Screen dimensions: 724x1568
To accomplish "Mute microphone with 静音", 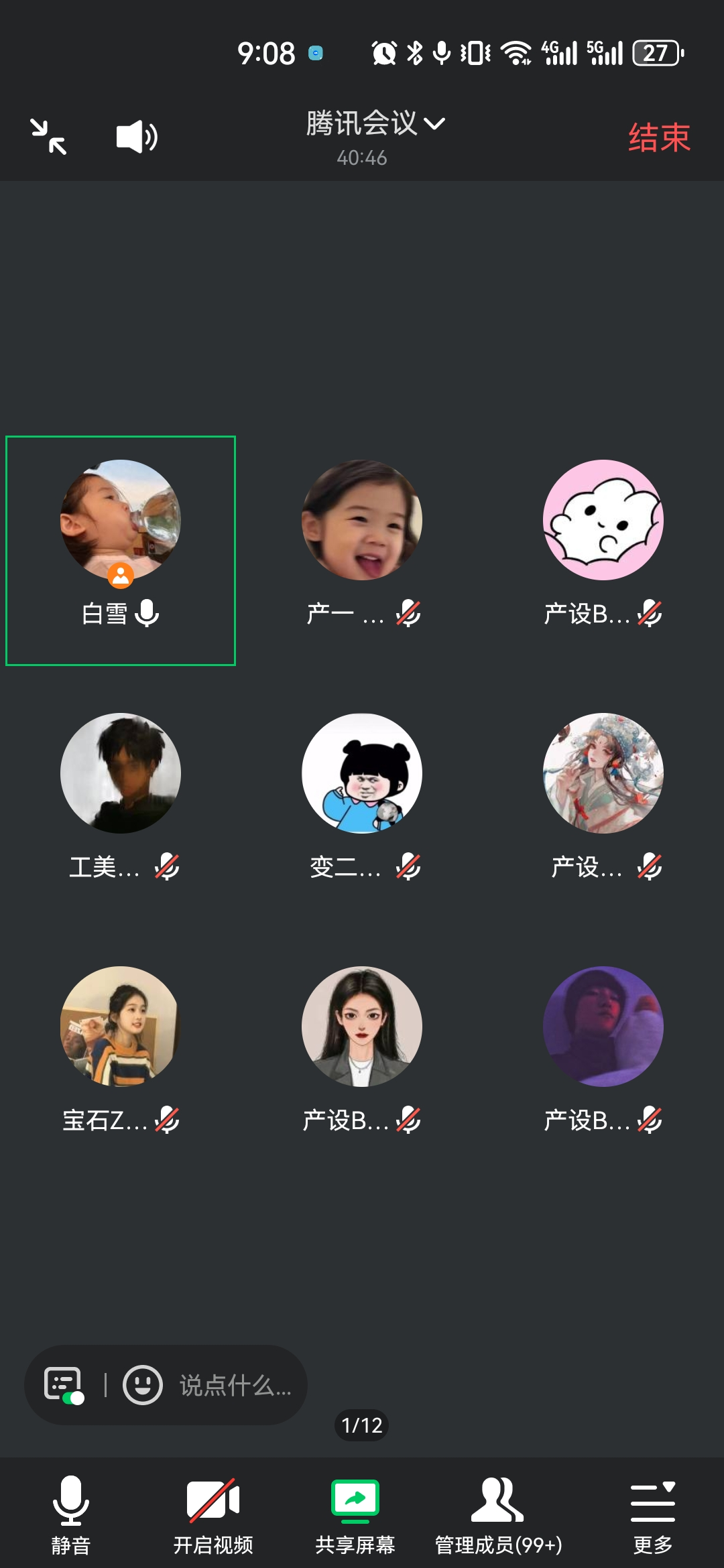I will 71,1514.
